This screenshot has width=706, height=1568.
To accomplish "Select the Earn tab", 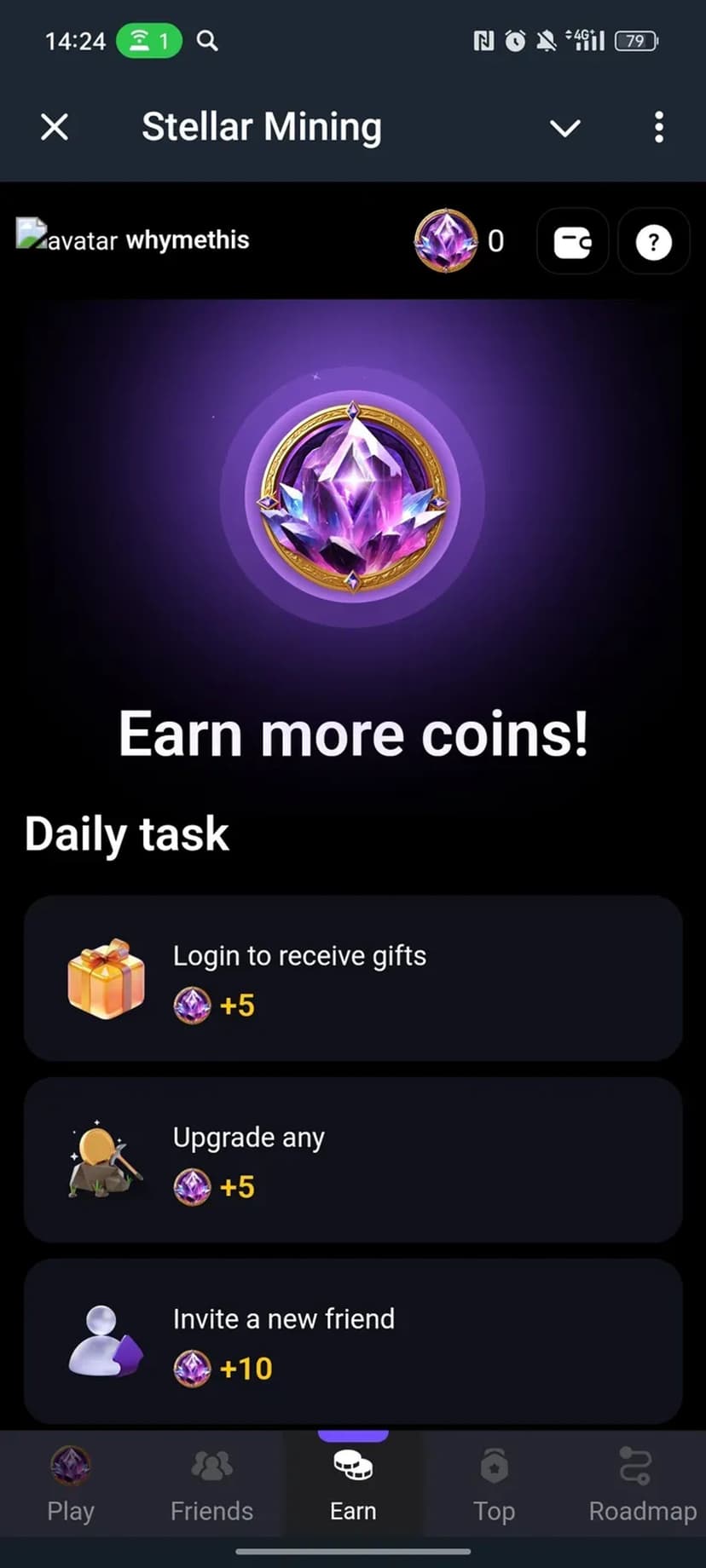I will pyautogui.click(x=353, y=1484).
